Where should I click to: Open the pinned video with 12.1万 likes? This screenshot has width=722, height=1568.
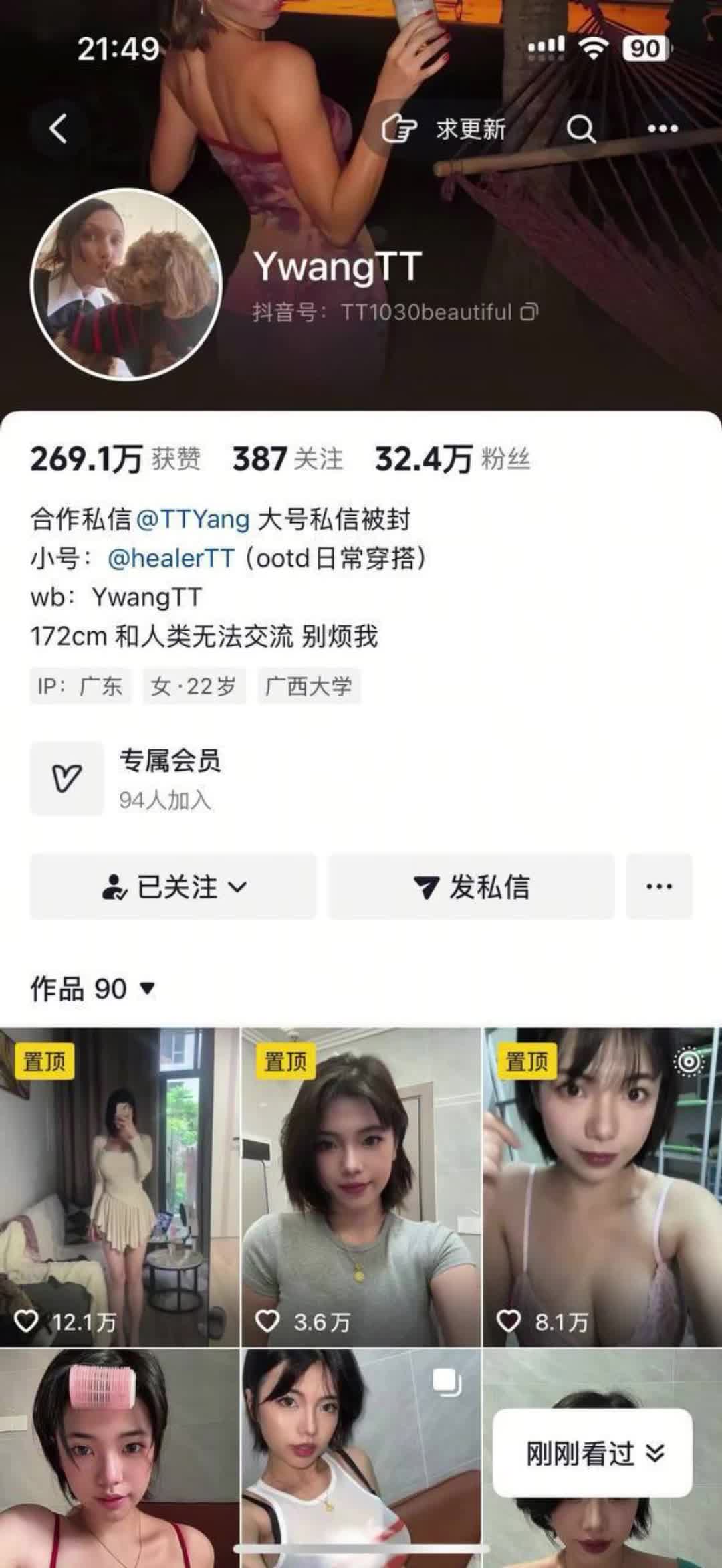(x=120, y=1187)
